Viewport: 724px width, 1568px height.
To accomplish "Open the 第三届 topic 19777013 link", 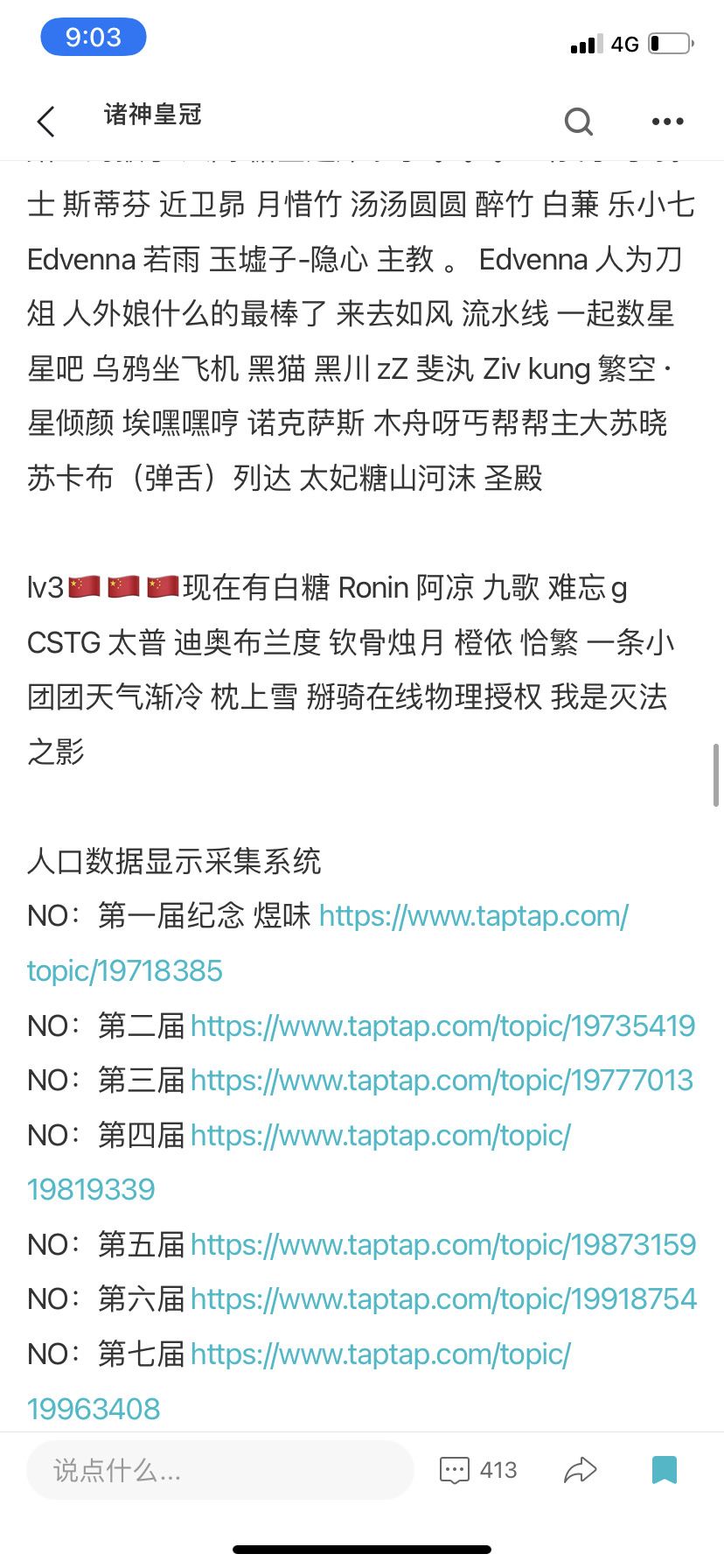I will [441, 1080].
